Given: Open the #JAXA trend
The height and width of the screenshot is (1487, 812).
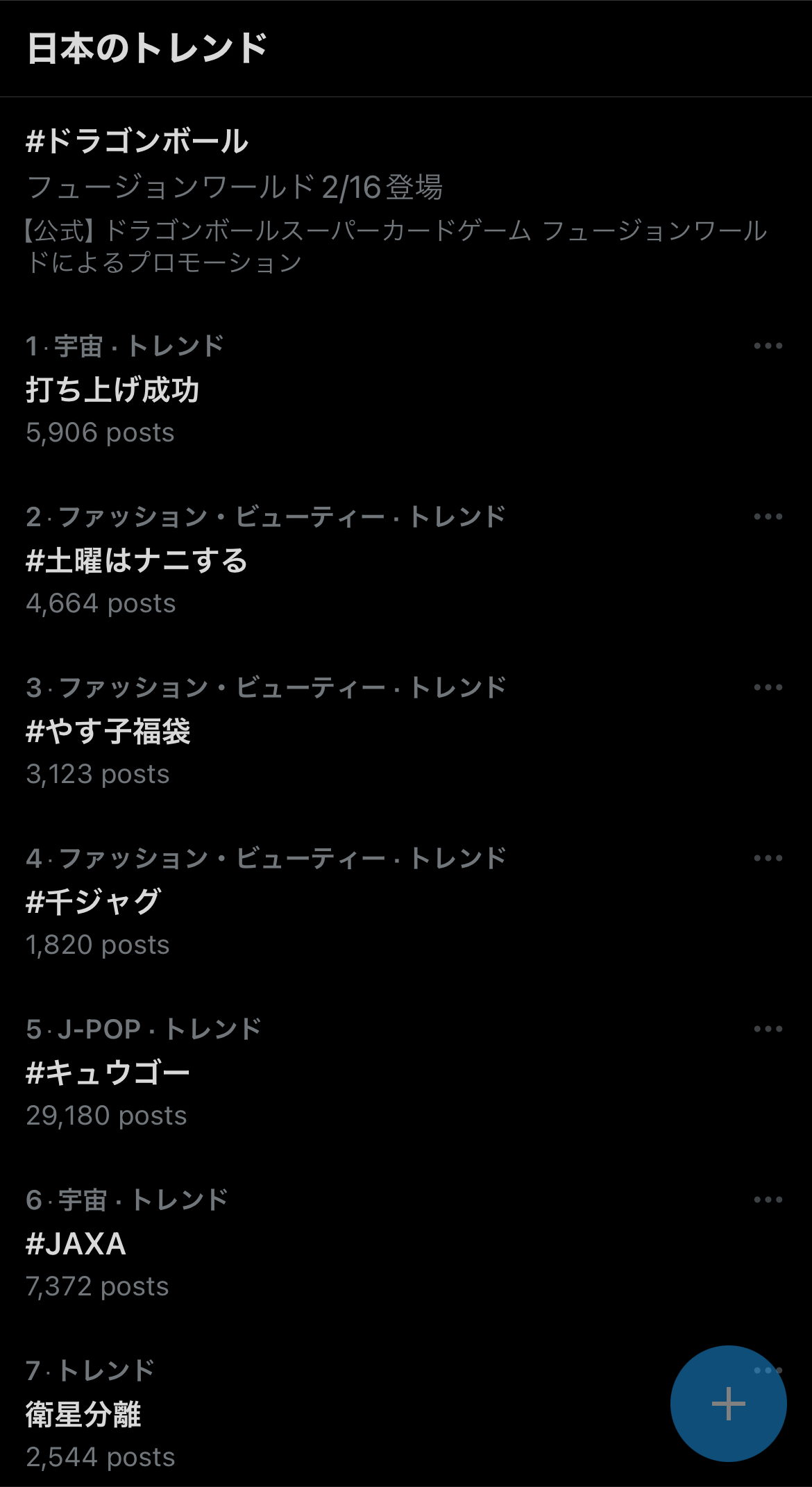Looking at the screenshot, I should tap(406, 1243).
